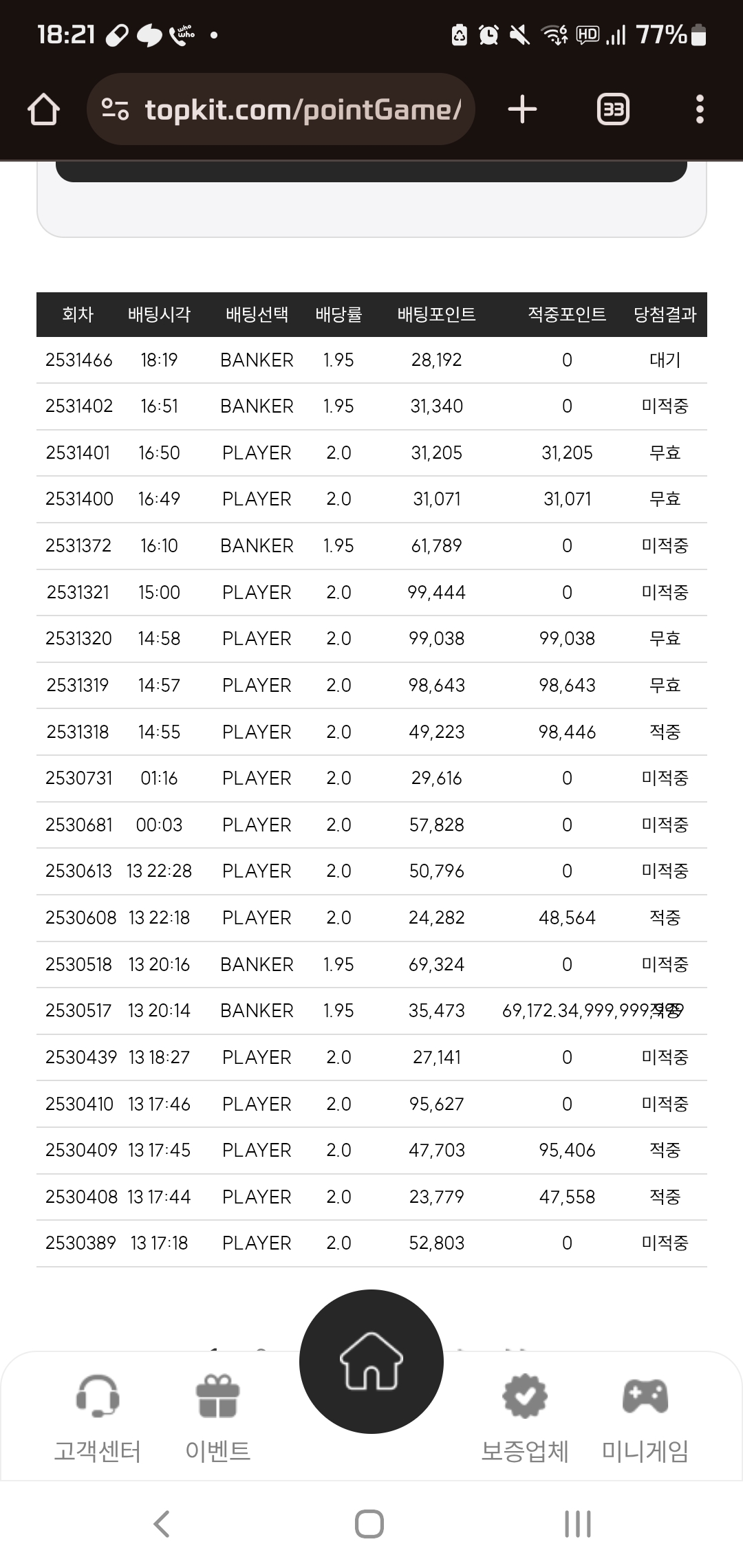Screen dimensions: 743x1568
Task: Open a new browser tab
Action: click(522, 109)
